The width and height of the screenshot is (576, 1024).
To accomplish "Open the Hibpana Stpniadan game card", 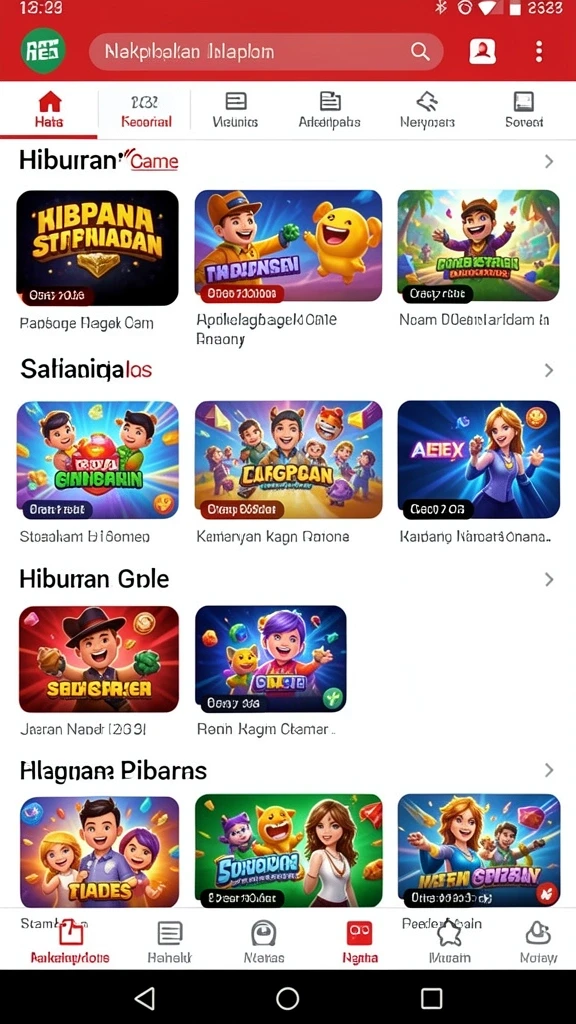I will tap(97, 248).
